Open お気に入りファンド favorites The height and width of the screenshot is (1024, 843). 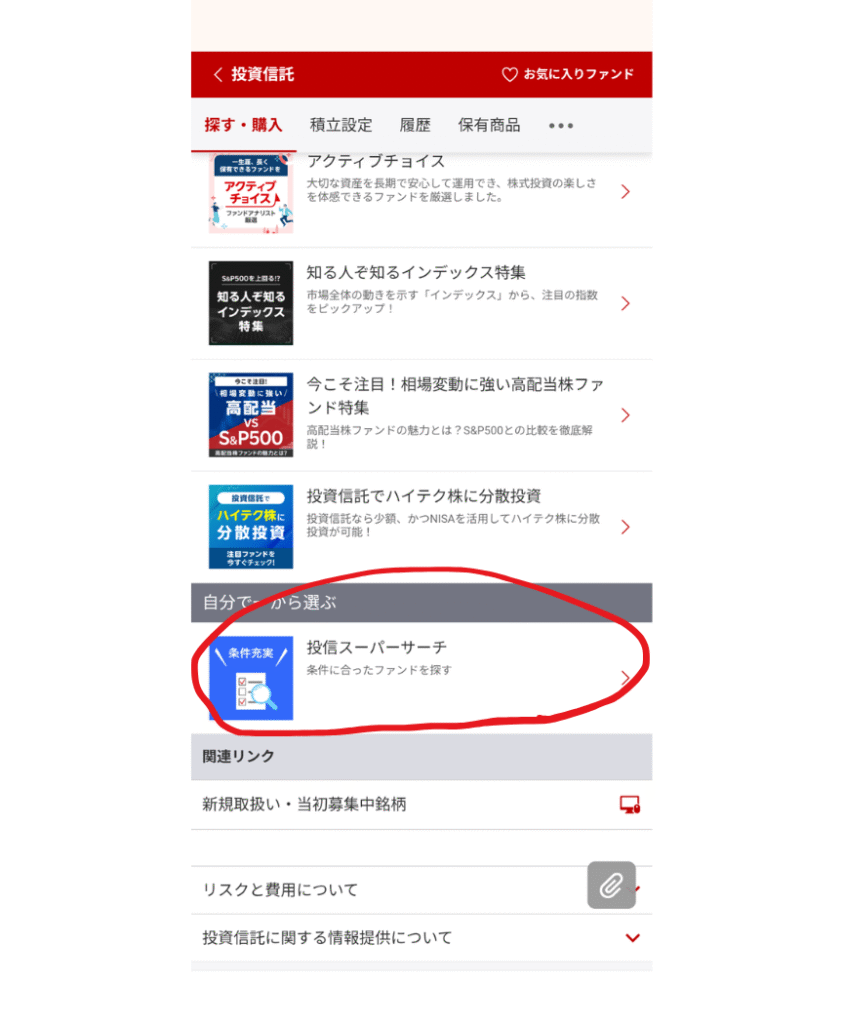point(567,75)
